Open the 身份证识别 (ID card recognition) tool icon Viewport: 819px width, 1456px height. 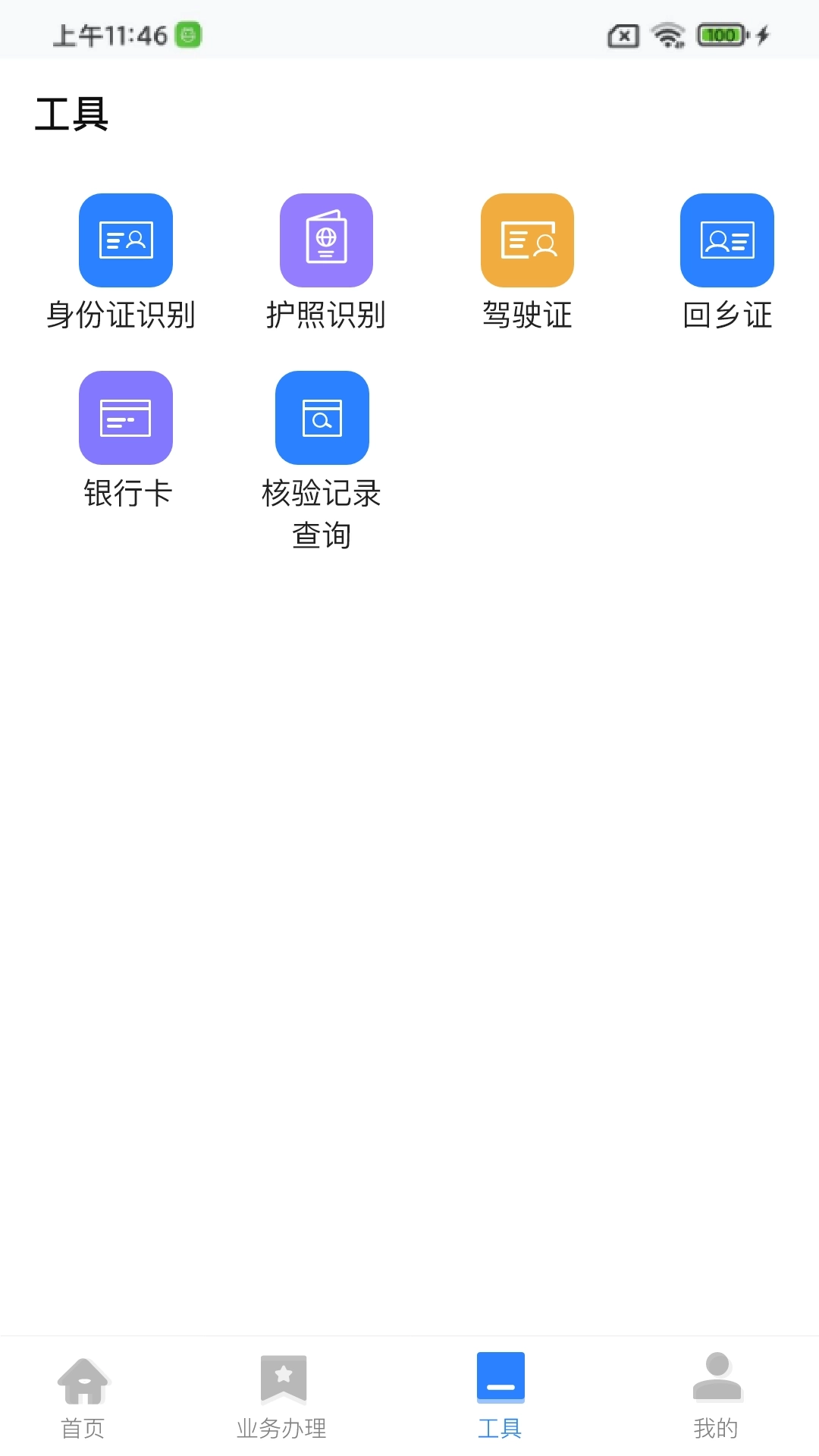(x=125, y=240)
